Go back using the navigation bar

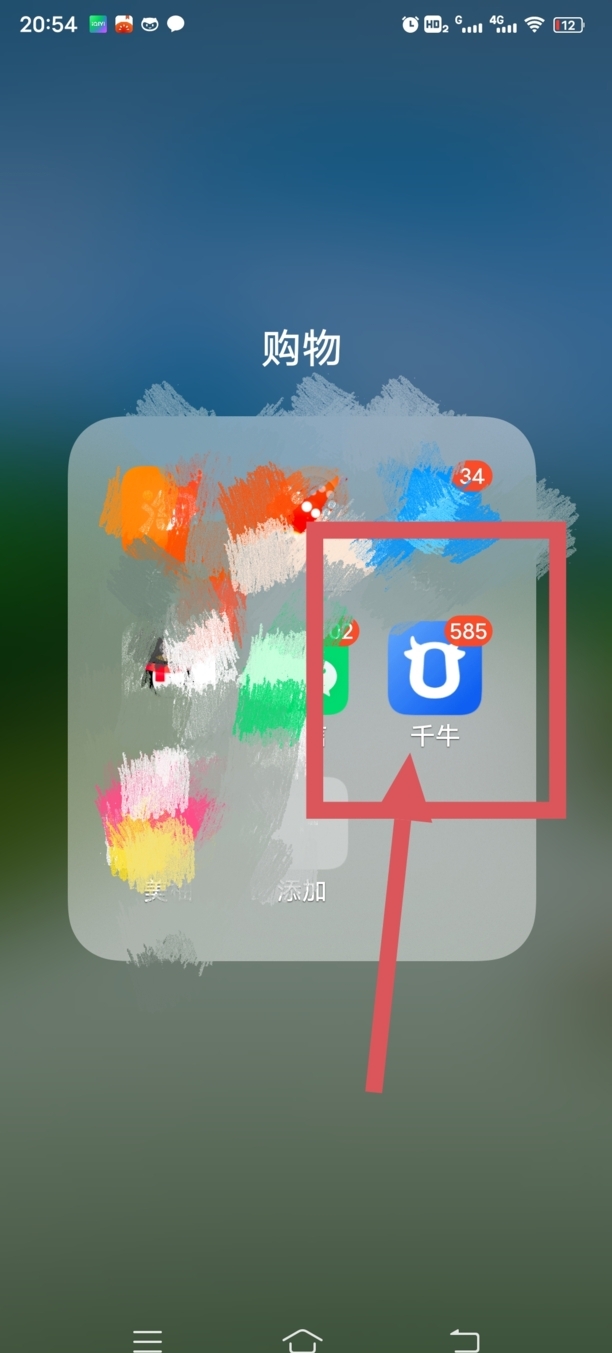[465, 1339]
